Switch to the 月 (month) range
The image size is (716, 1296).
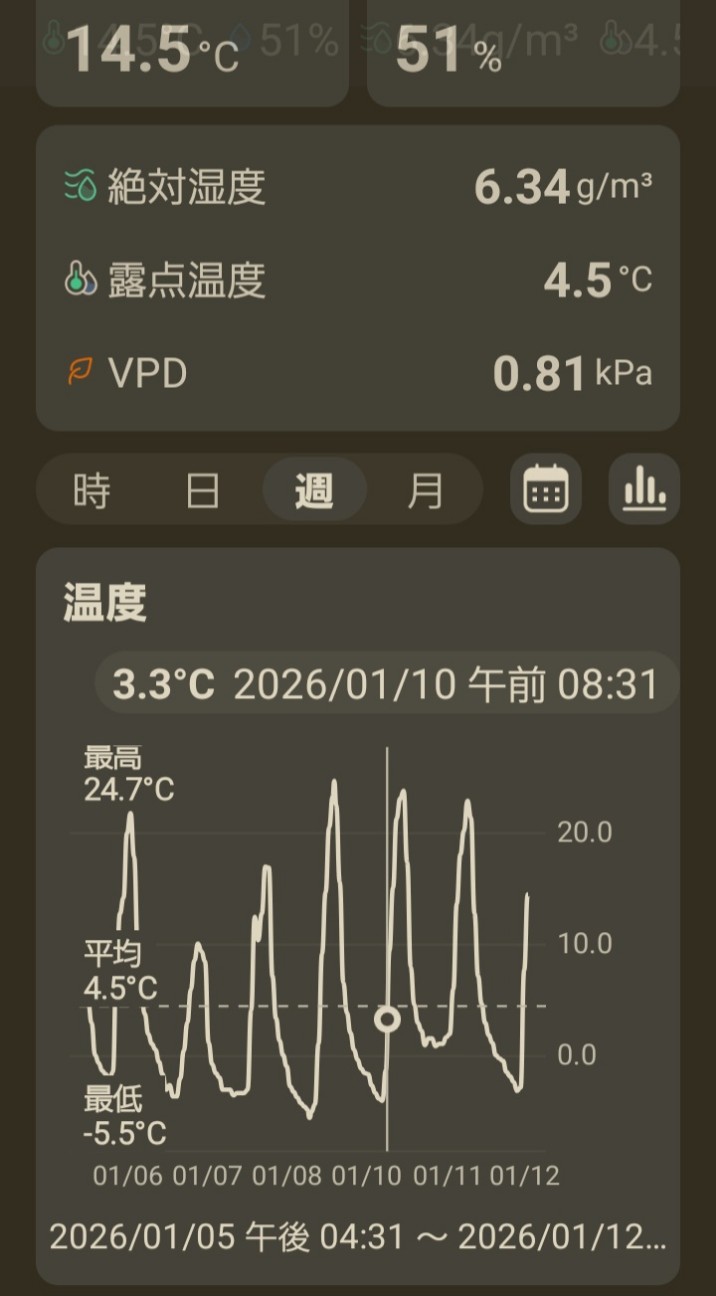point(425,491)
